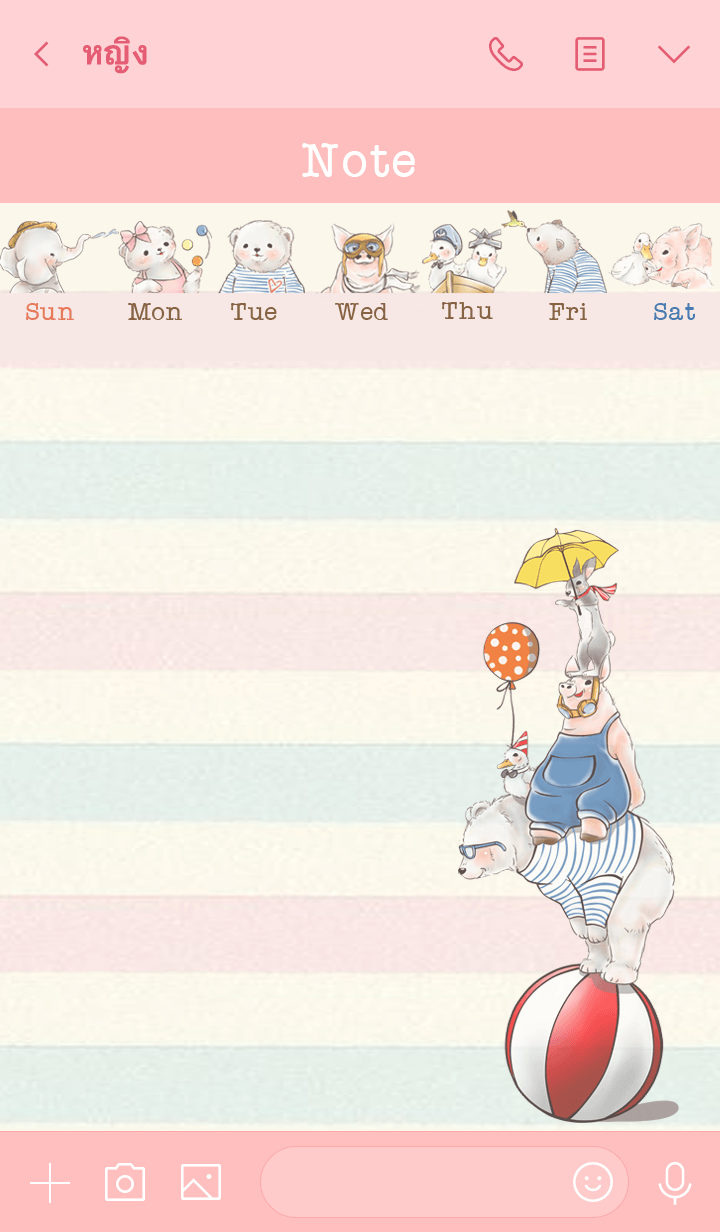Record a voice message with the microphone
This screenshot has width=720, height=1232.
[x=675, y=1183]
